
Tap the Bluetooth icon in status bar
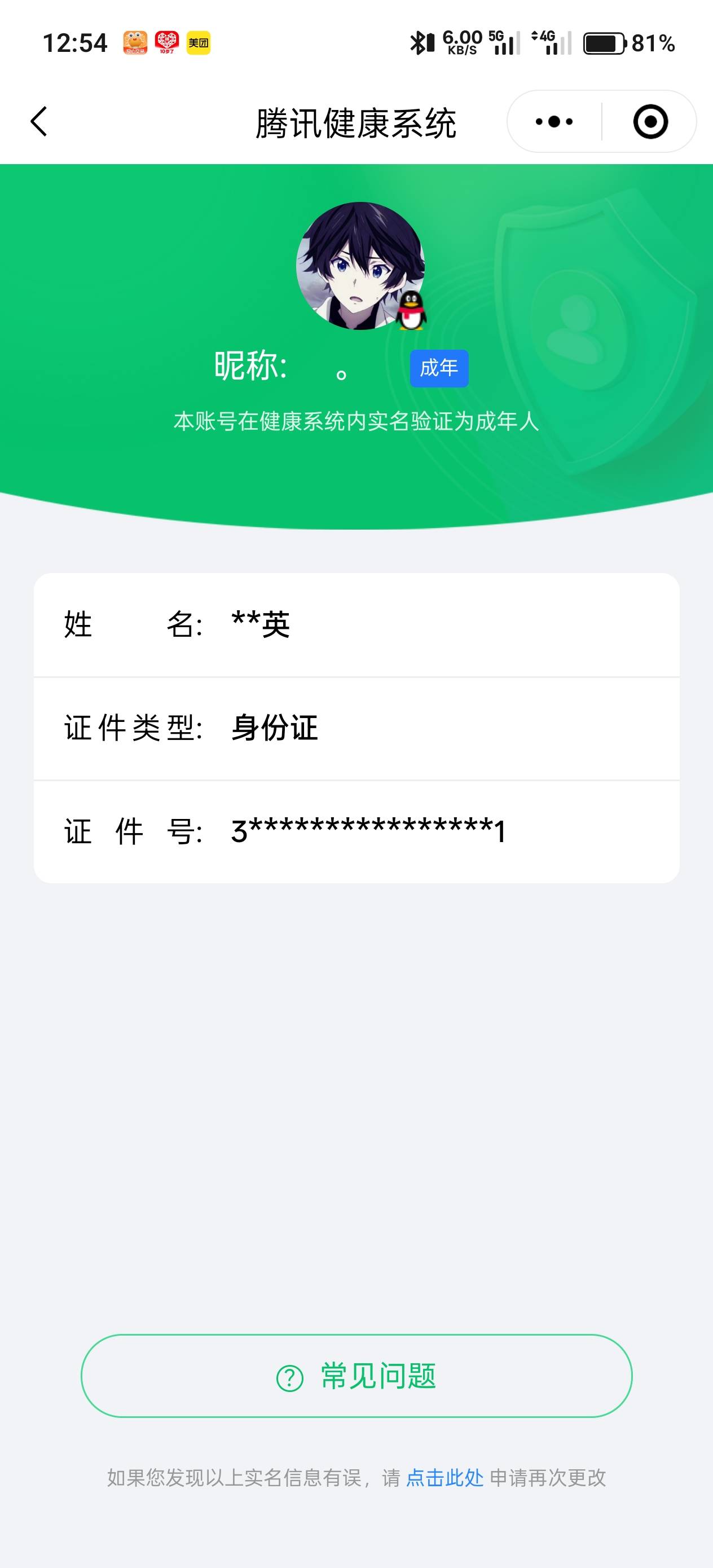417,43
